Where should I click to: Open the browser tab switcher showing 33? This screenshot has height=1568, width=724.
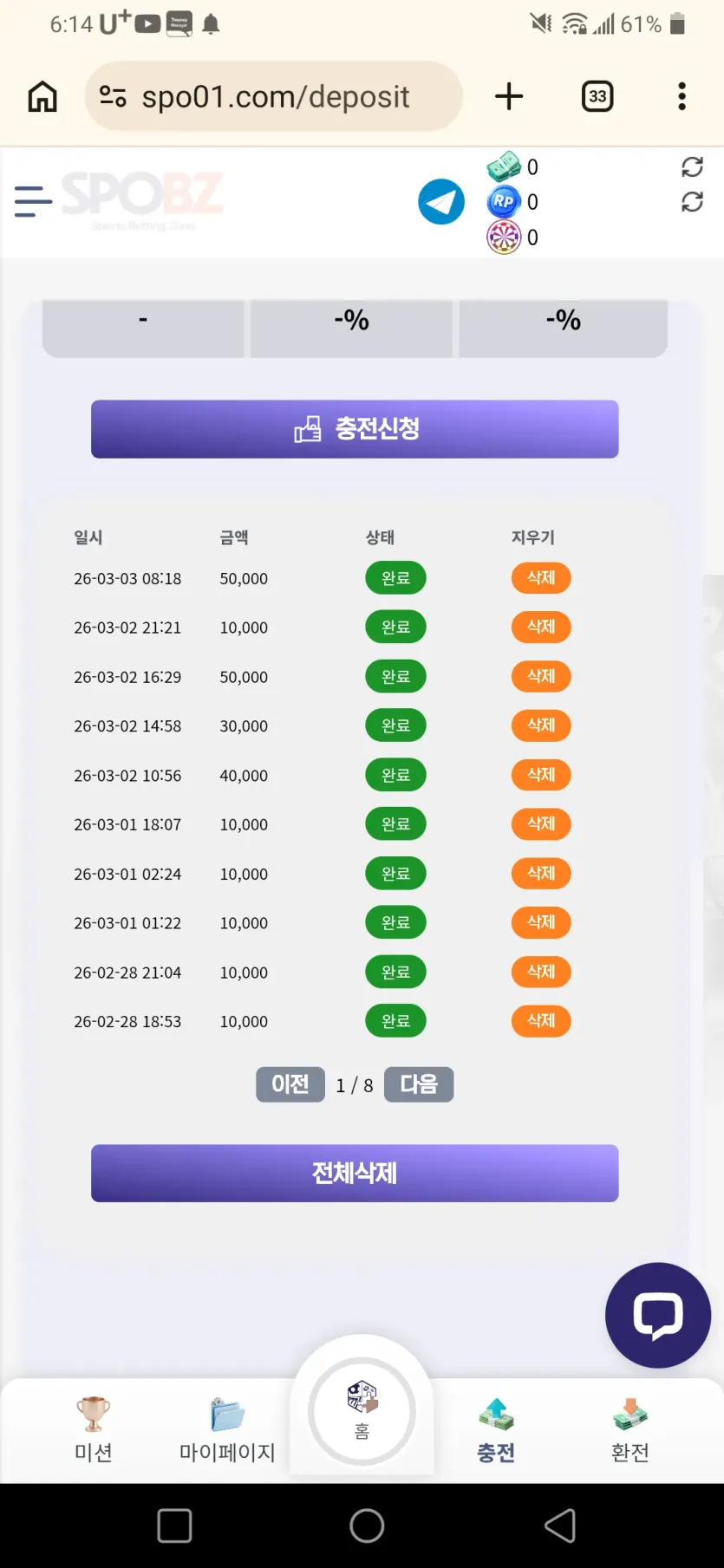pyautogui.click(x=597, y=96)
